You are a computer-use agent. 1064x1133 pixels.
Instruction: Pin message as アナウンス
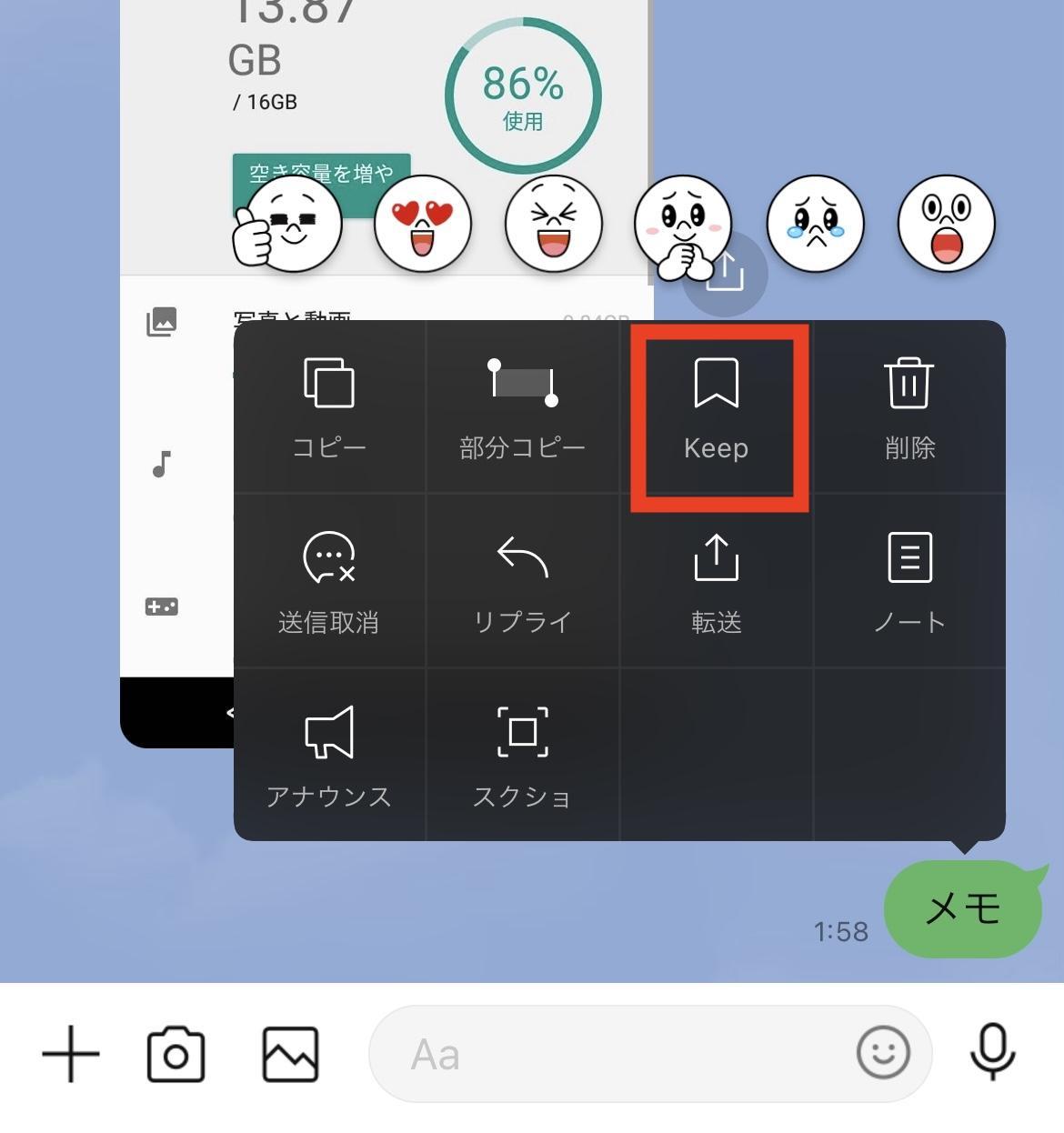(x=328, y=757)
